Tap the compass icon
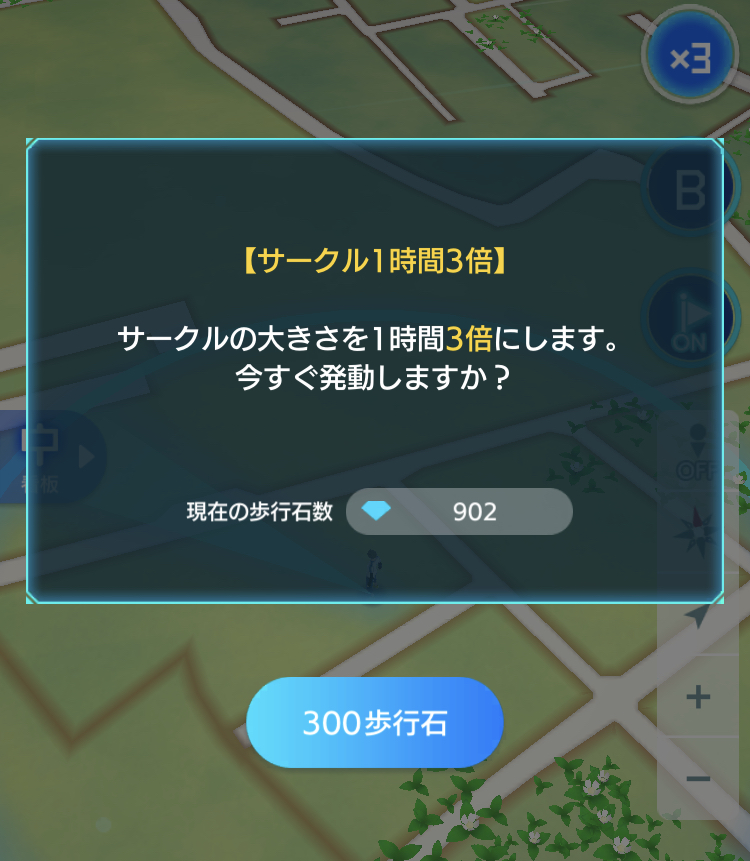 (697, 528)
